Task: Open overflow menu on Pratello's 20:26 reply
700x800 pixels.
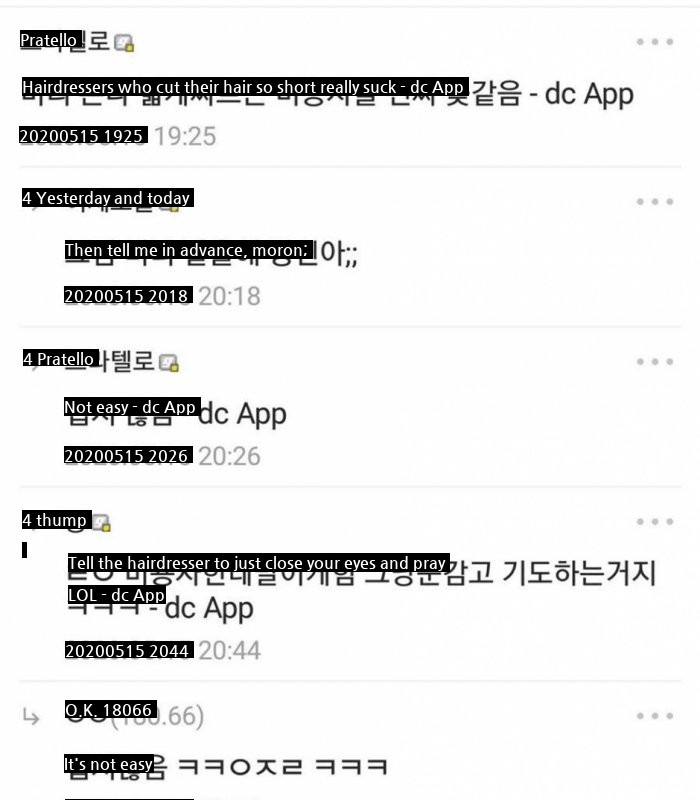Action: 655,361
